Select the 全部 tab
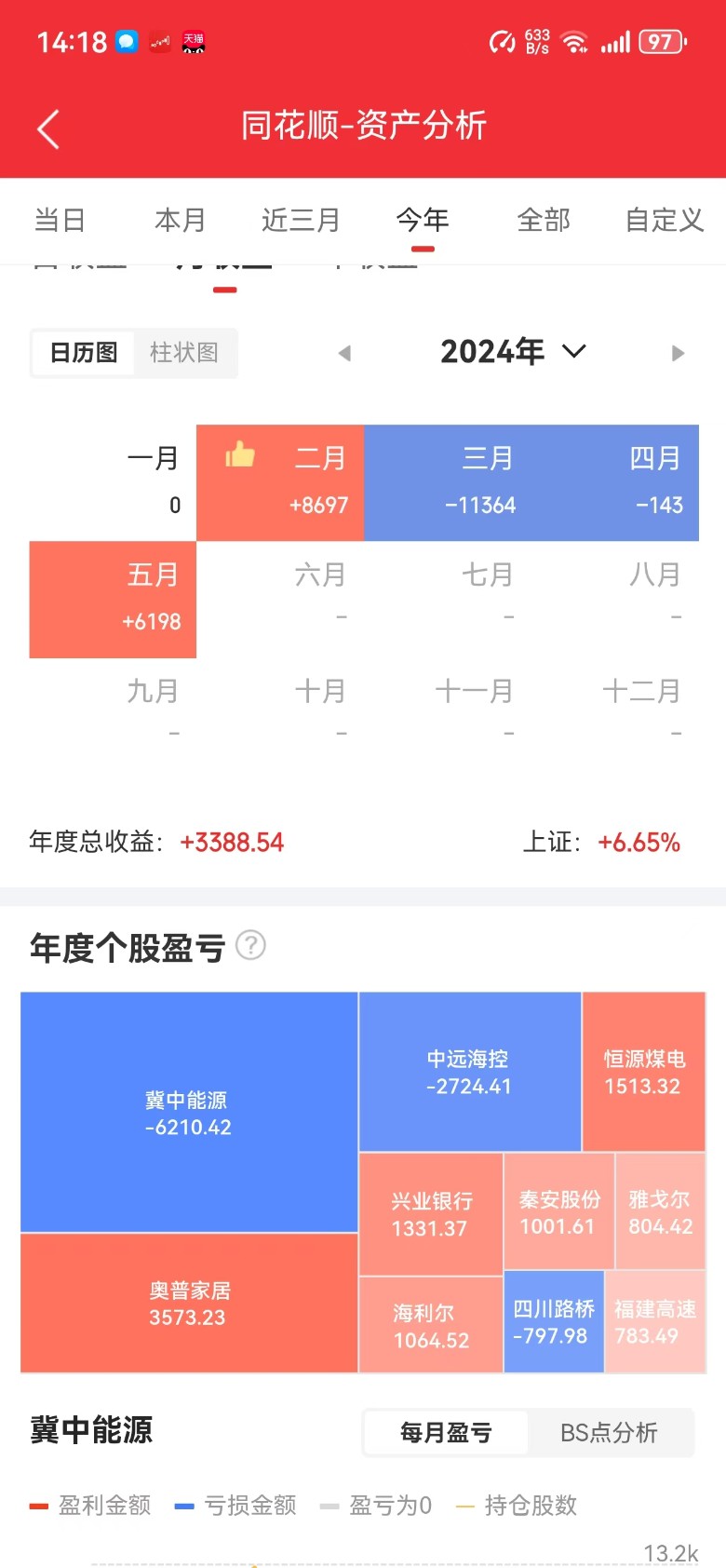This screenshot has height=1568, width=726. (x=544, y=221)
